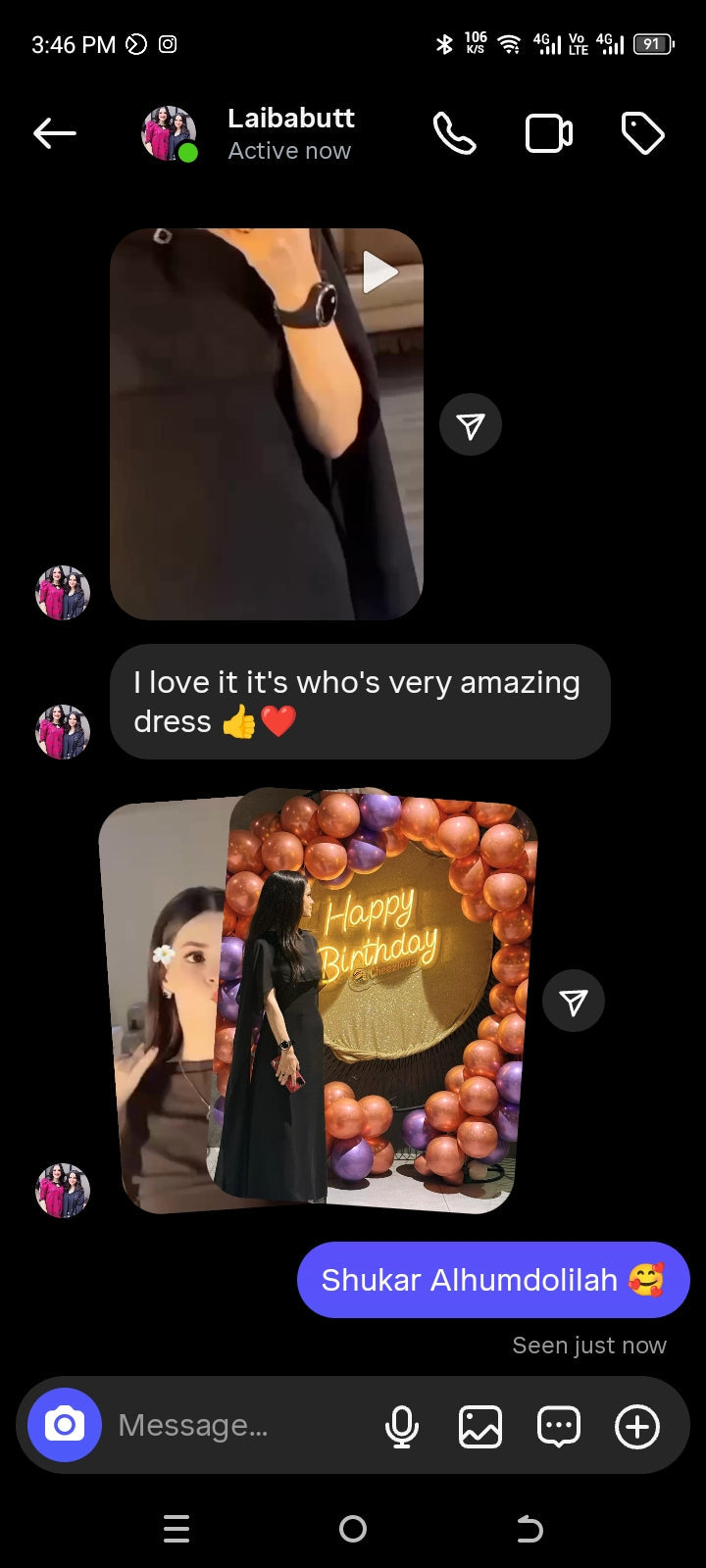Forward the shared birthday photos
This screenshot has width=706, height=1568.
(x=574, y=1001)
